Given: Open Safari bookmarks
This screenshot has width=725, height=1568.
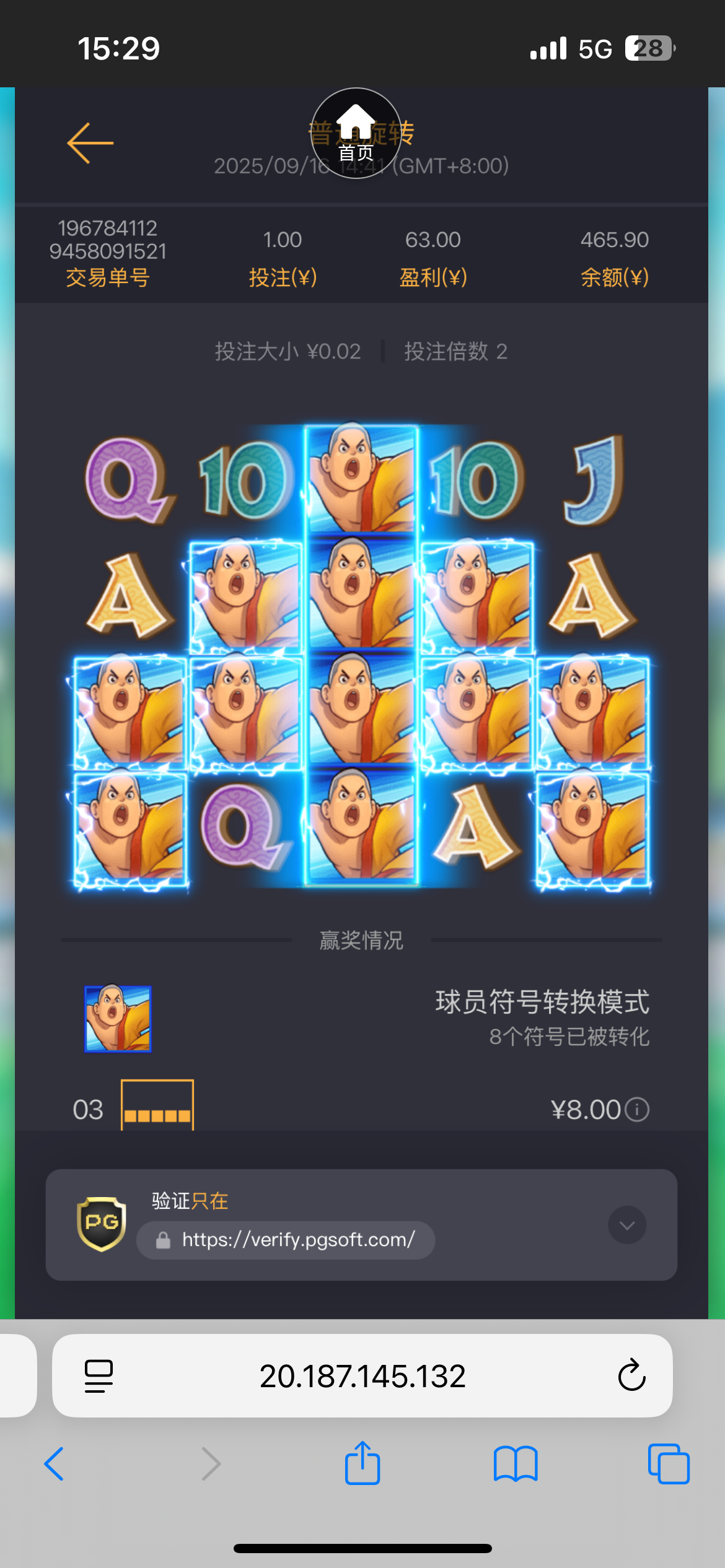Looking at the screenshot, I should (516, 1464).
